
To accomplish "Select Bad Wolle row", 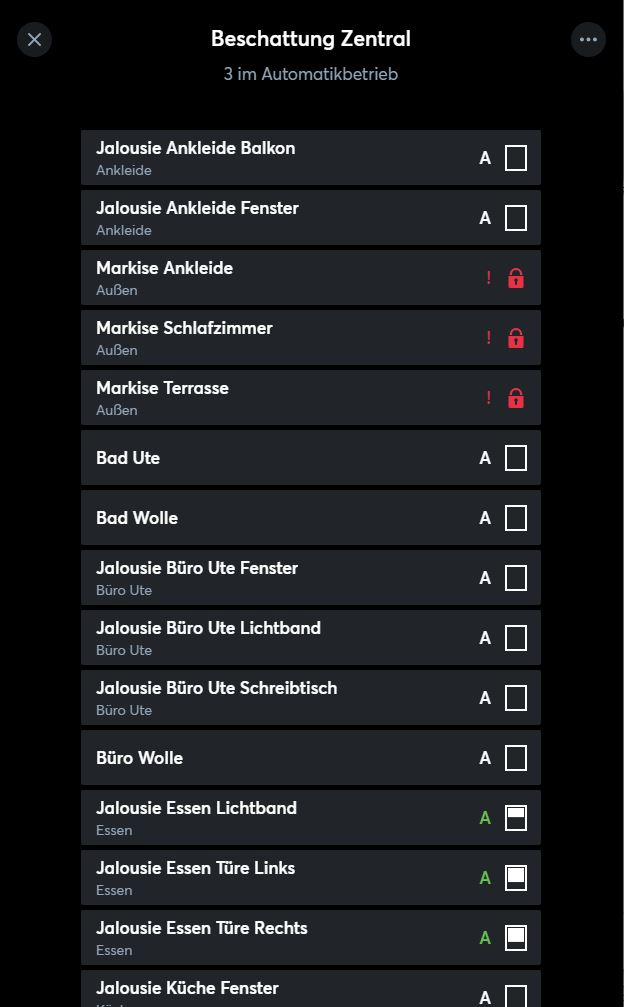I will (x=311, y=518).
